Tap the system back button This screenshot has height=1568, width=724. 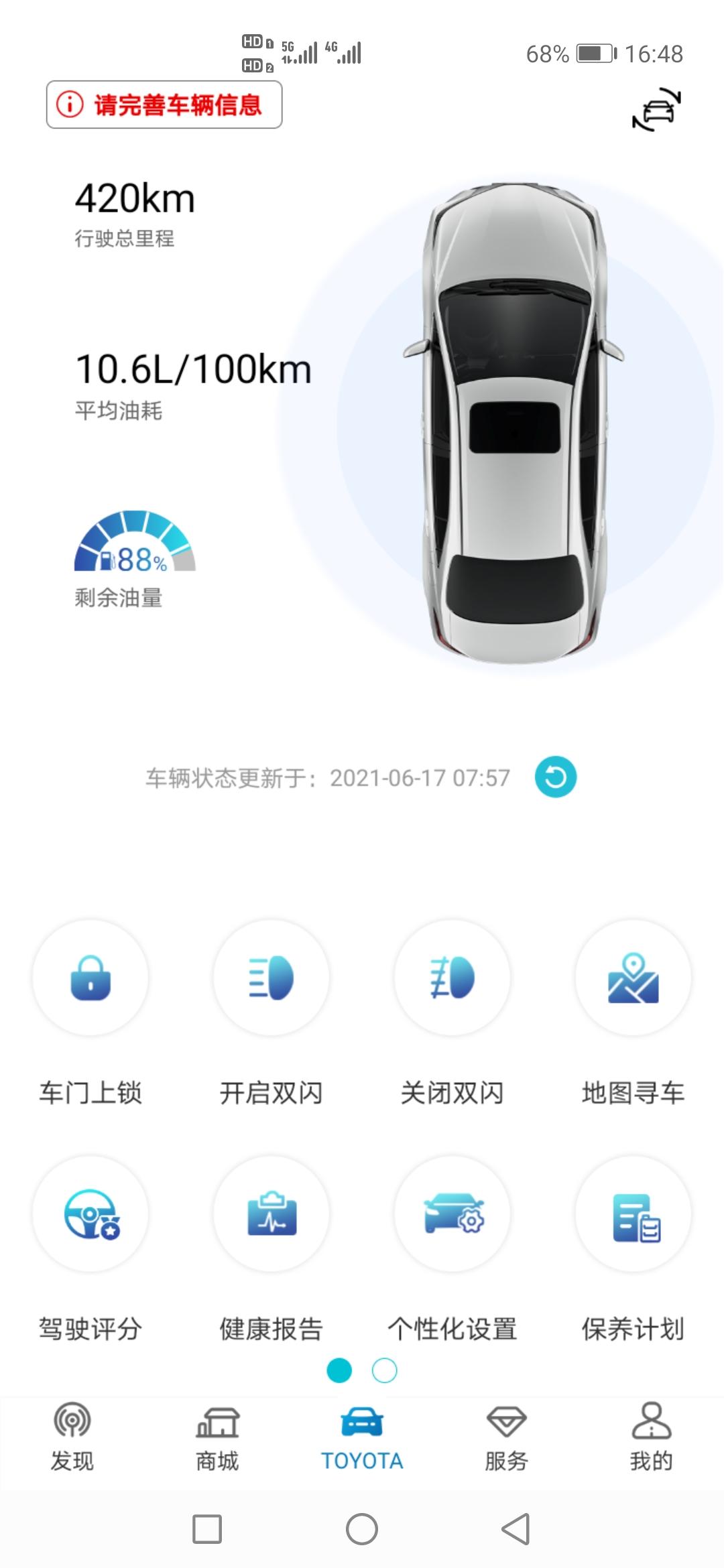pyautogui.click(x=516, y=1529)
